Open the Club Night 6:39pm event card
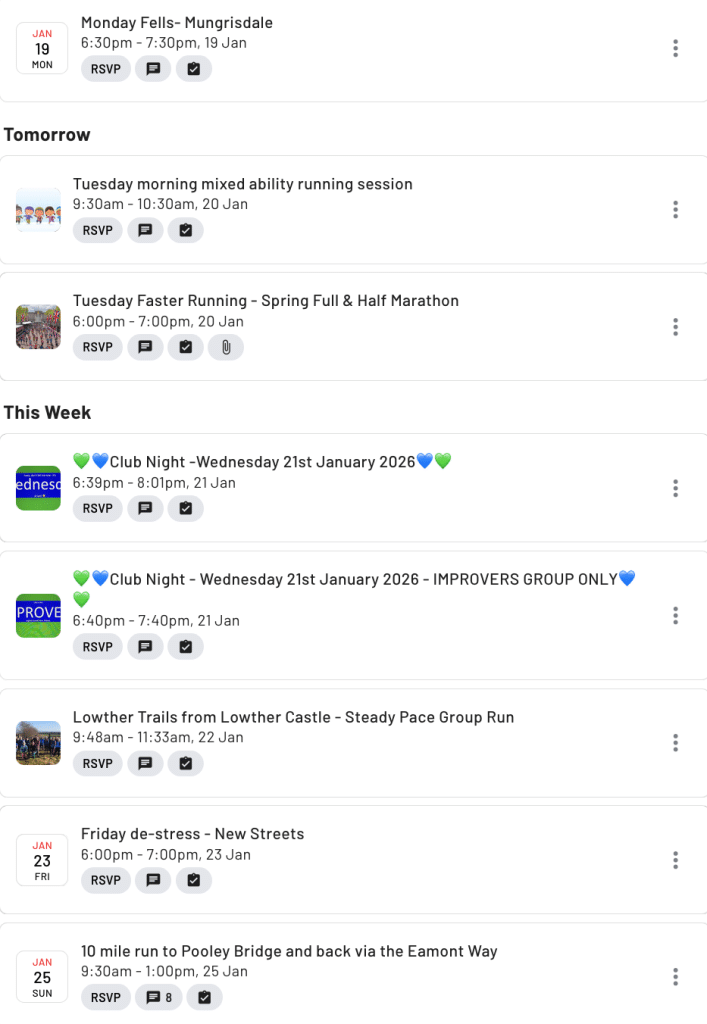 pos(262,462)
